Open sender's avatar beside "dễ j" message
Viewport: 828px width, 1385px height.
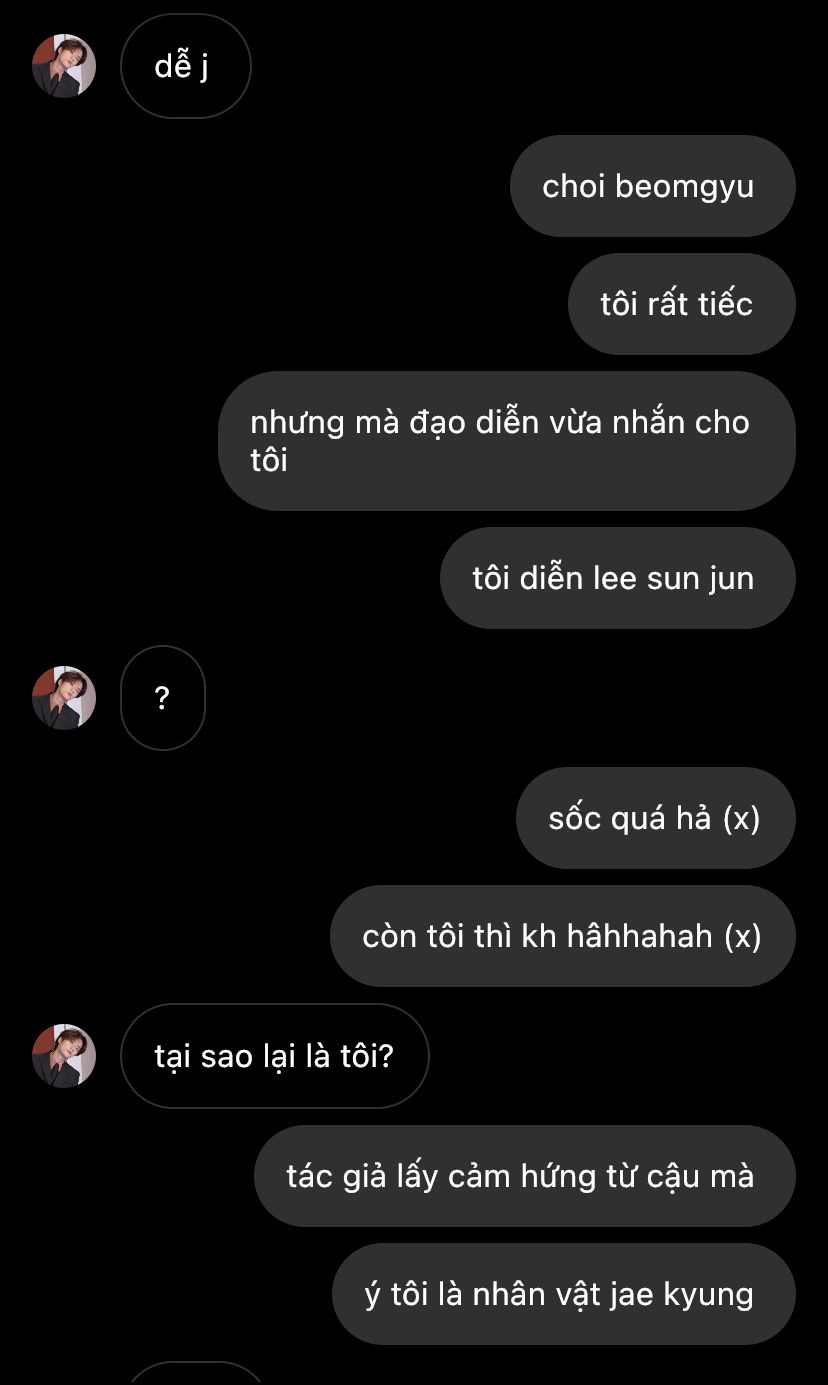pyautogui.click(x=64, y=66)
